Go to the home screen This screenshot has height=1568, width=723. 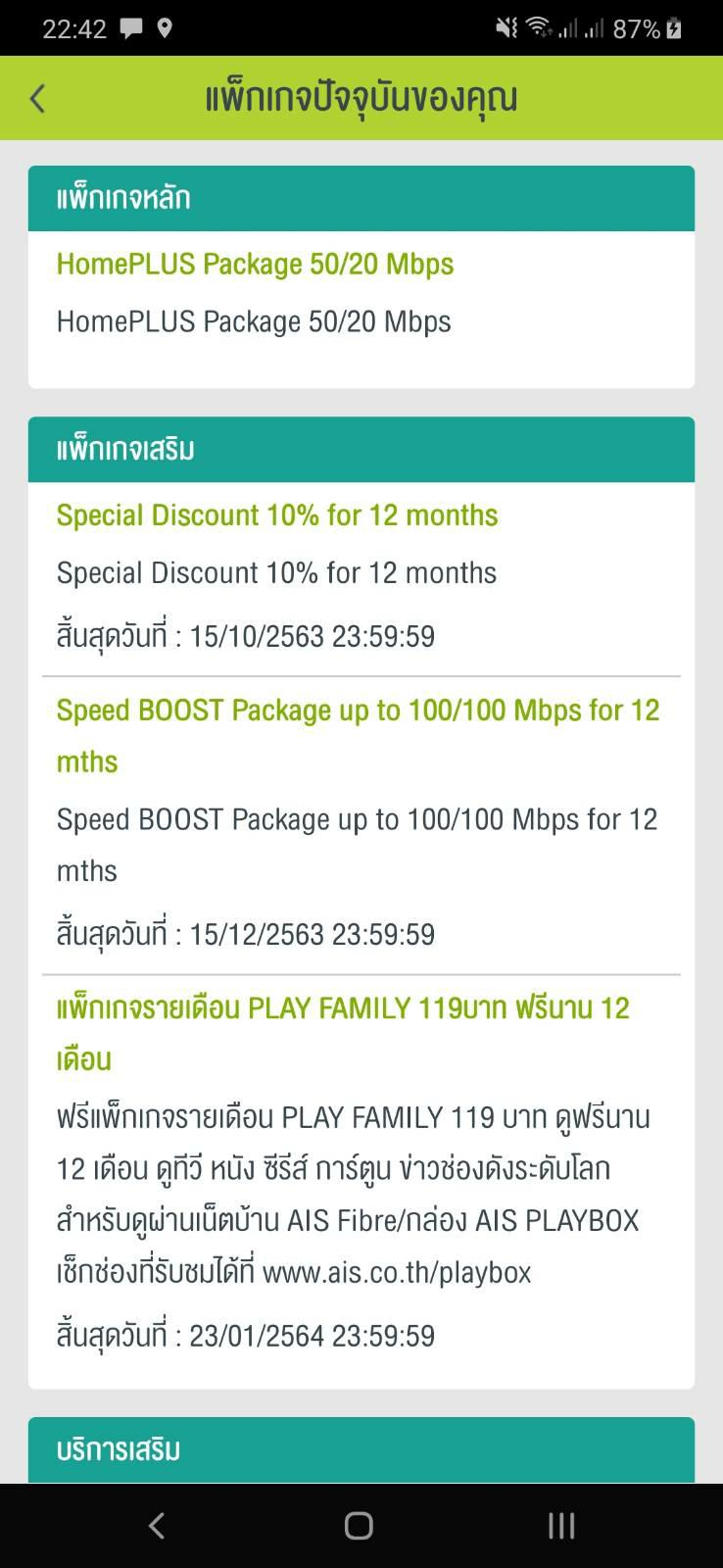click(x=359, y=1525)
